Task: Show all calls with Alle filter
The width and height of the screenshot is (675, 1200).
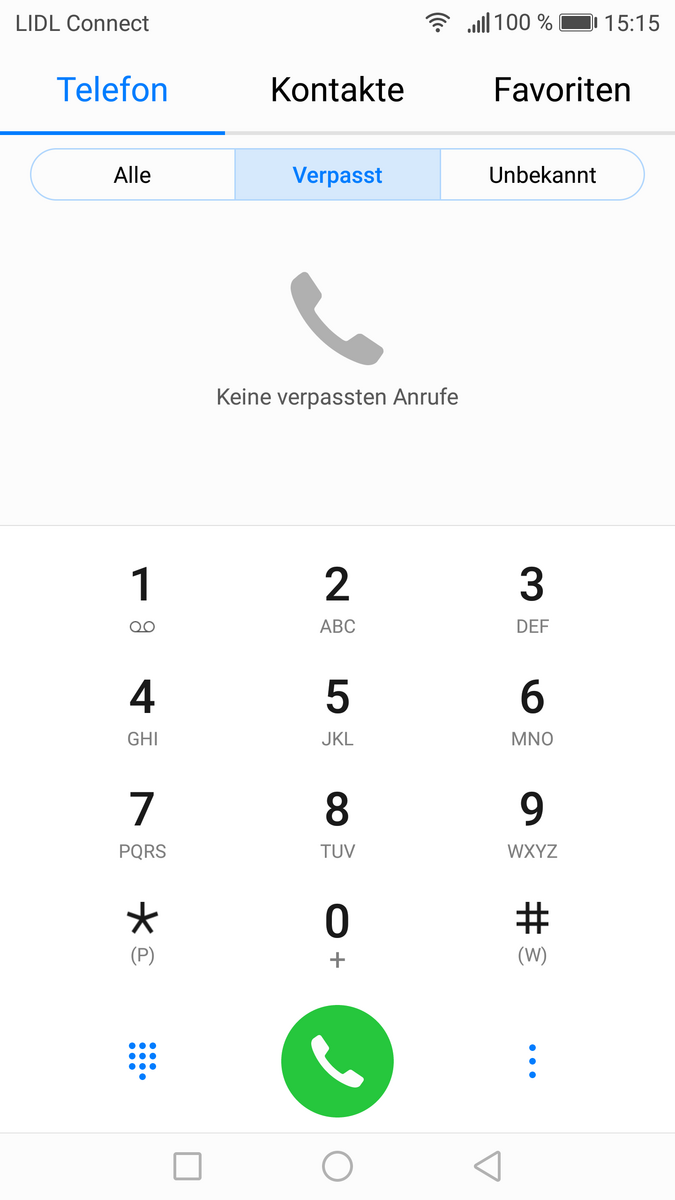Action: pyautogui.click(x=132, y=175)
